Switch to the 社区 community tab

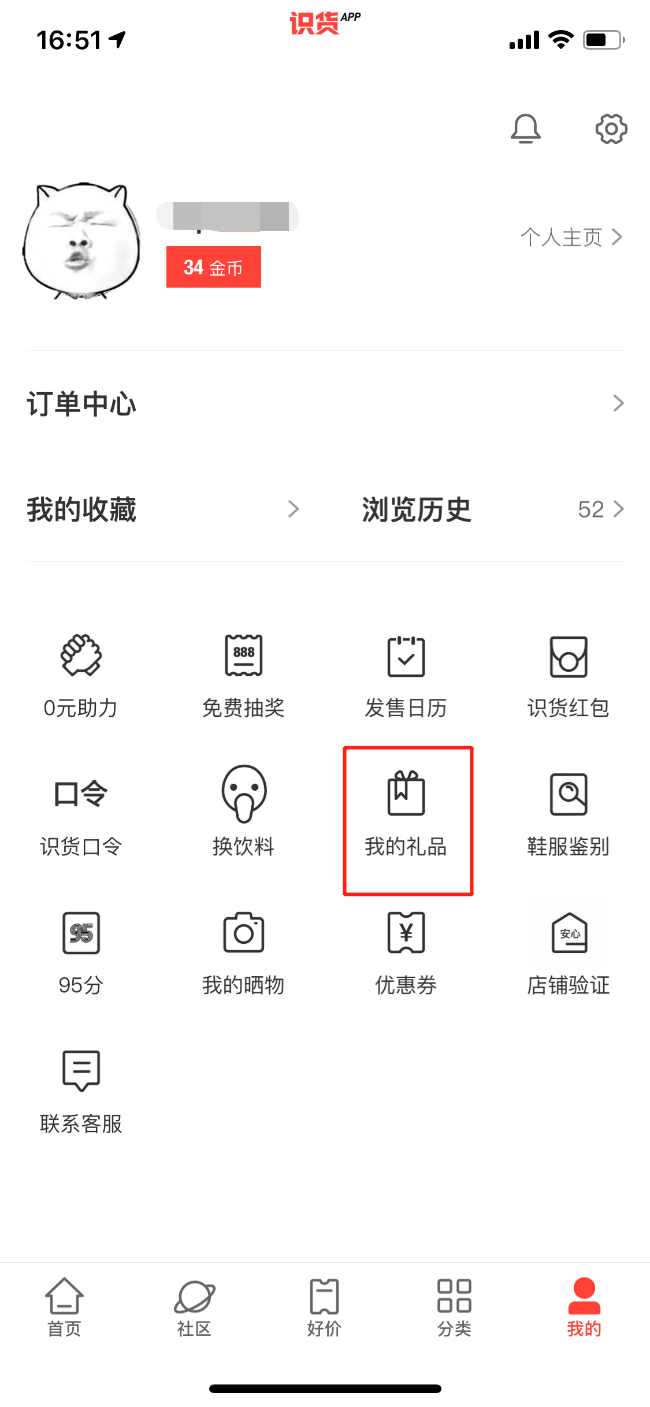point(194,1307)
